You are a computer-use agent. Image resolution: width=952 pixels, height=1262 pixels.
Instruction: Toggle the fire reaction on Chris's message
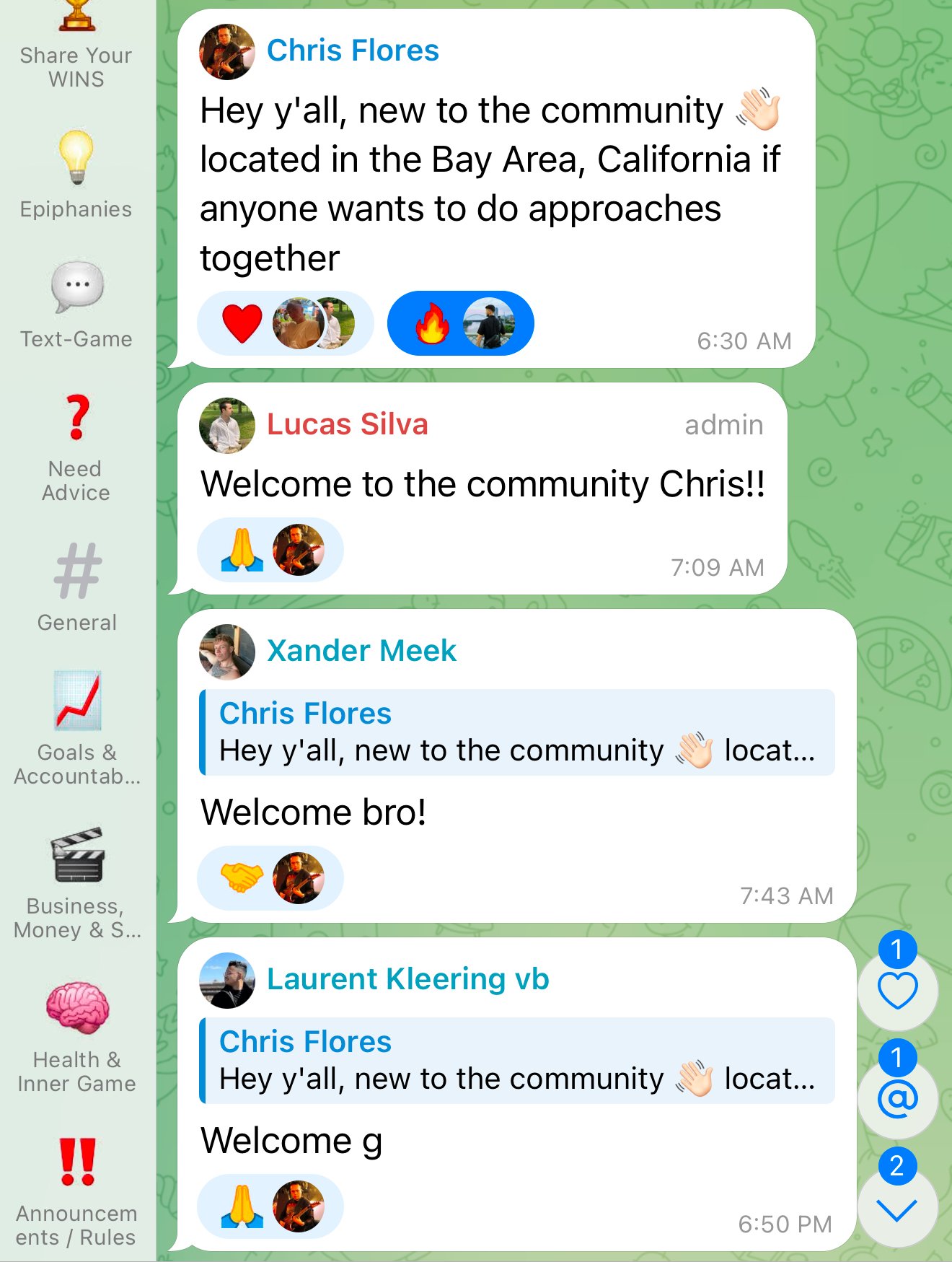[460, 323]
